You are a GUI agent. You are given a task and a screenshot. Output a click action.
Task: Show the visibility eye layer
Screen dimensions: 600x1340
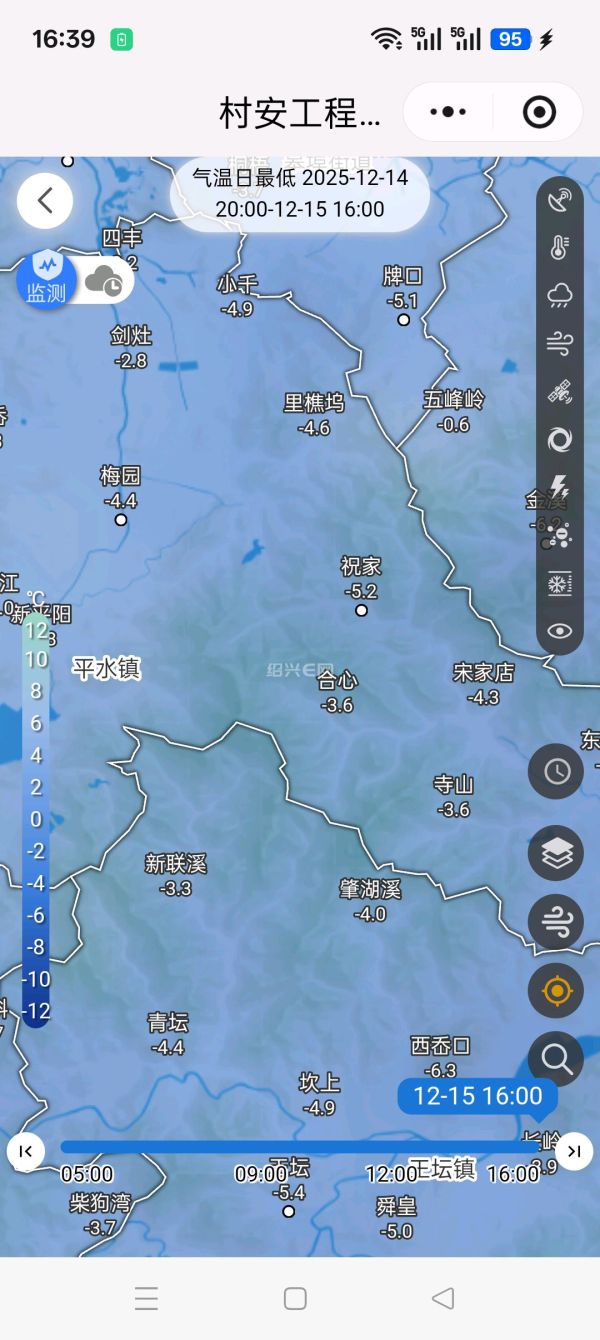pos(560,631)
